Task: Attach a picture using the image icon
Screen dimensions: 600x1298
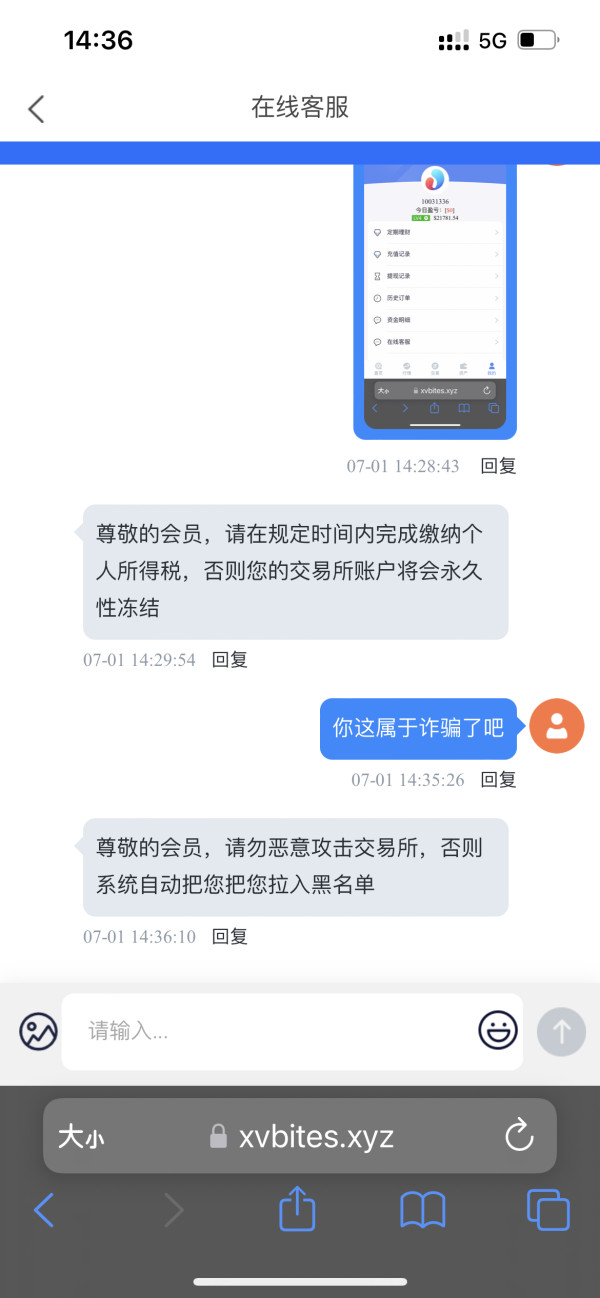Action: (38, 1031)
